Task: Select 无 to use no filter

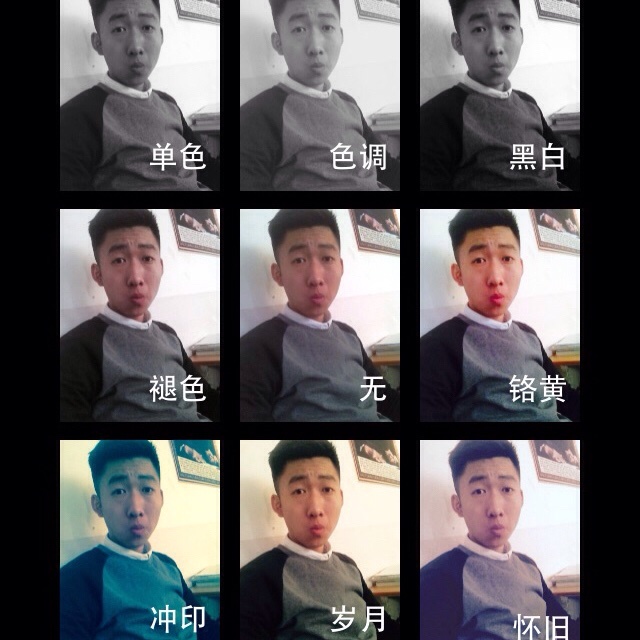Action: tap(320, 315)
